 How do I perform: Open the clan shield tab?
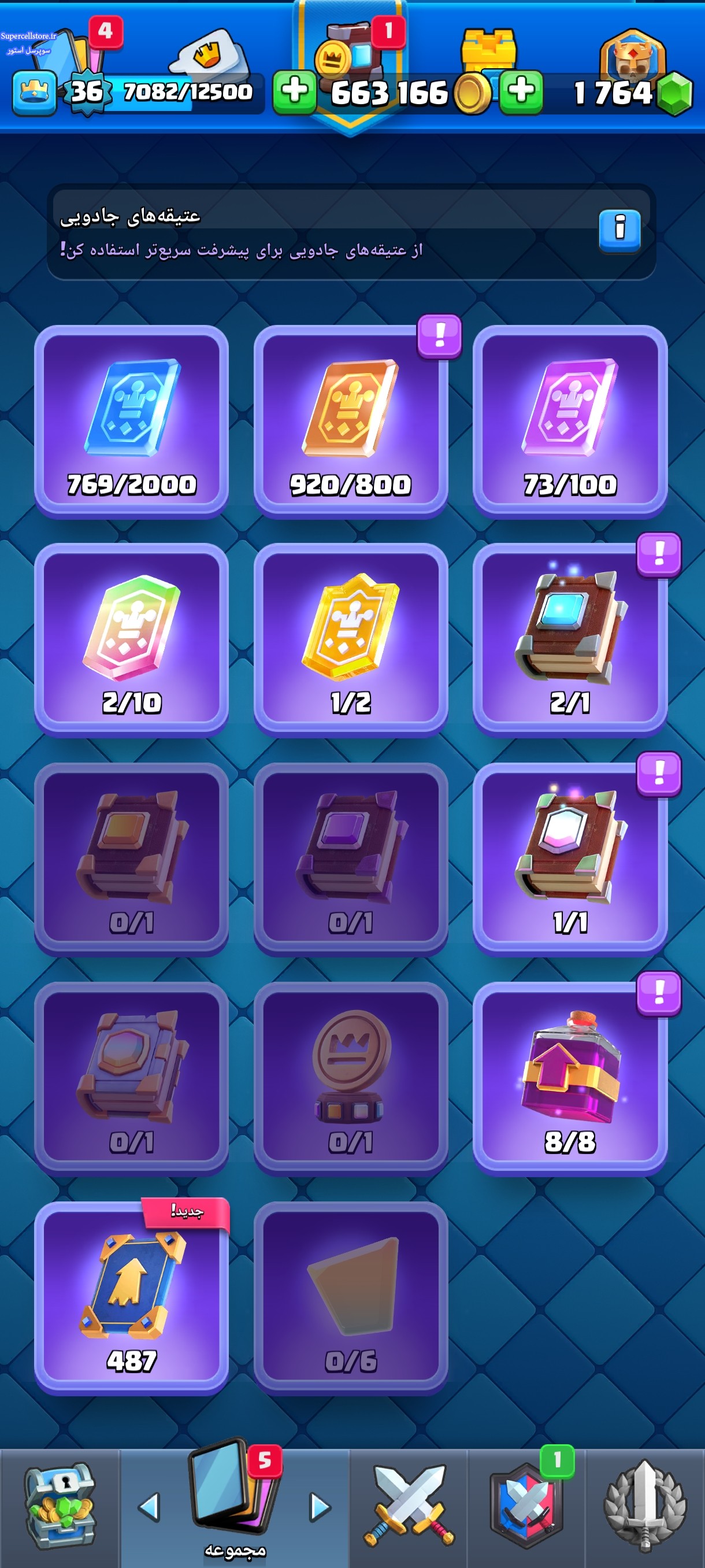pyautogui.click(x=527, y=1507)
